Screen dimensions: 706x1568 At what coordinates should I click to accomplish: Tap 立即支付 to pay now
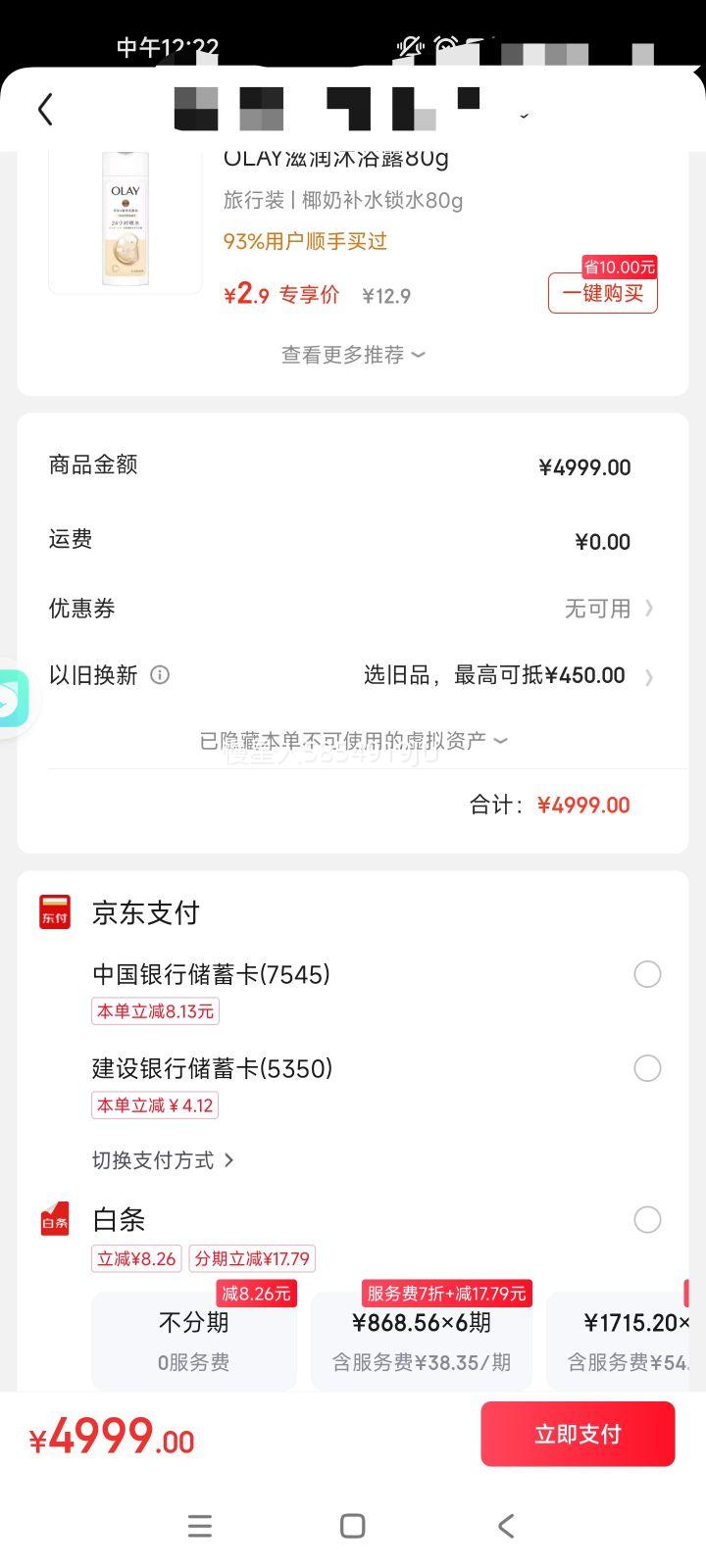pos(578,1434)
